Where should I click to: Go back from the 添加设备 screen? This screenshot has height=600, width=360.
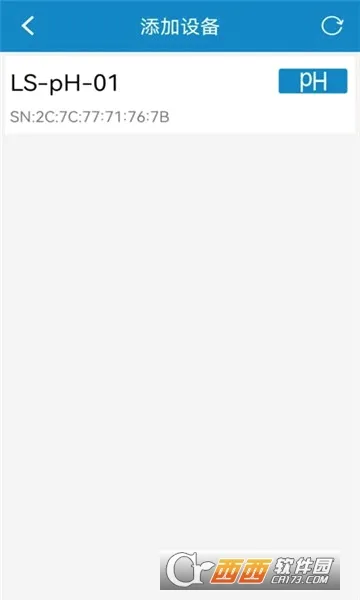pos(28,26)
